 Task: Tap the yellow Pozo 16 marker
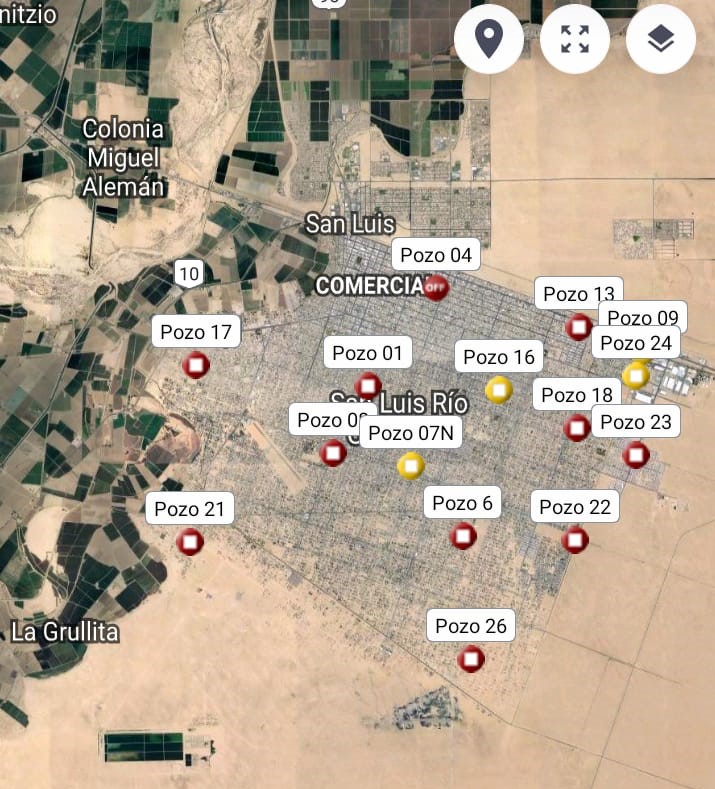pyautogui.click(x=499, y=389)
